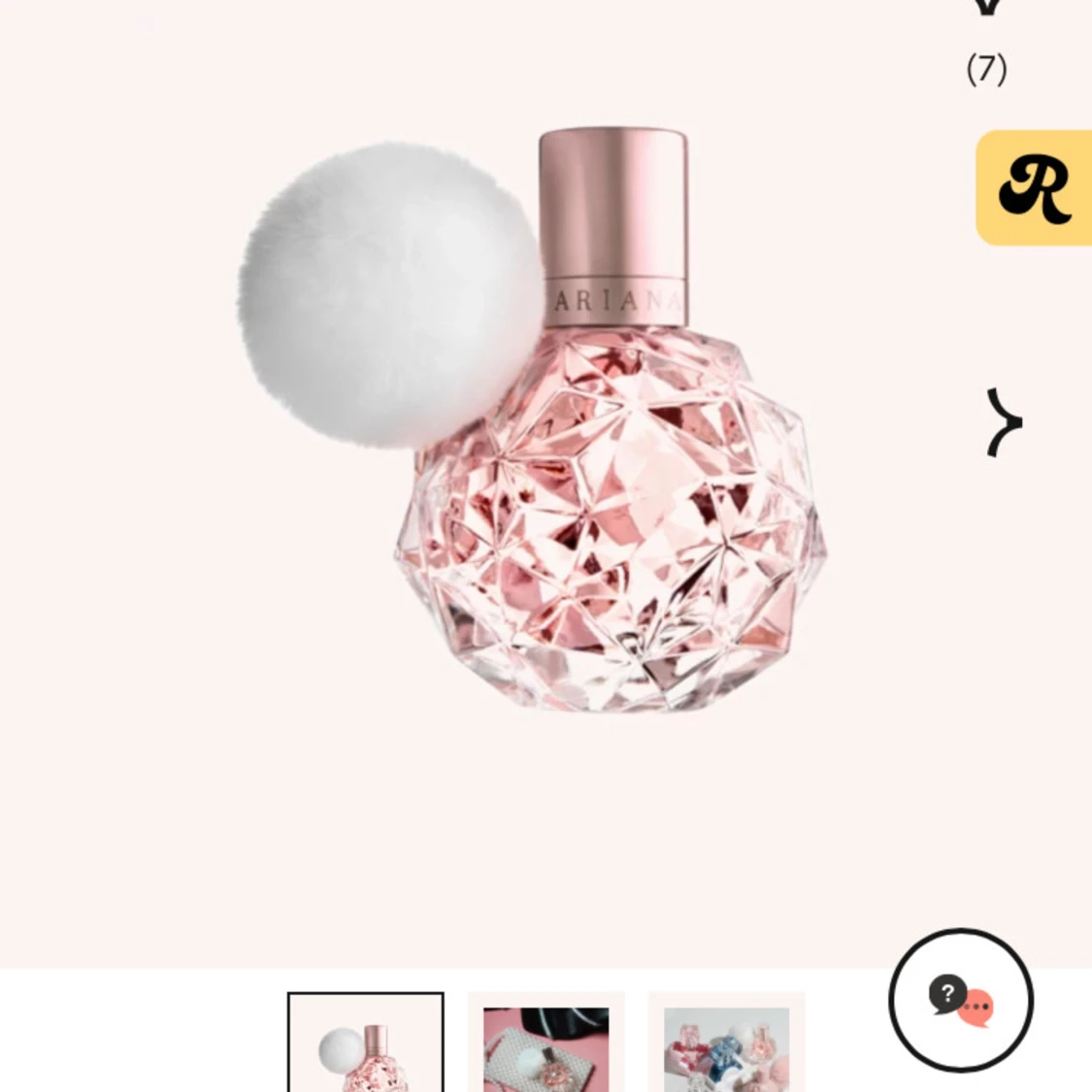Viewport: 1092px width, 1092px height.
Task: Open the help chat bubble
Action: (961, 1001)
